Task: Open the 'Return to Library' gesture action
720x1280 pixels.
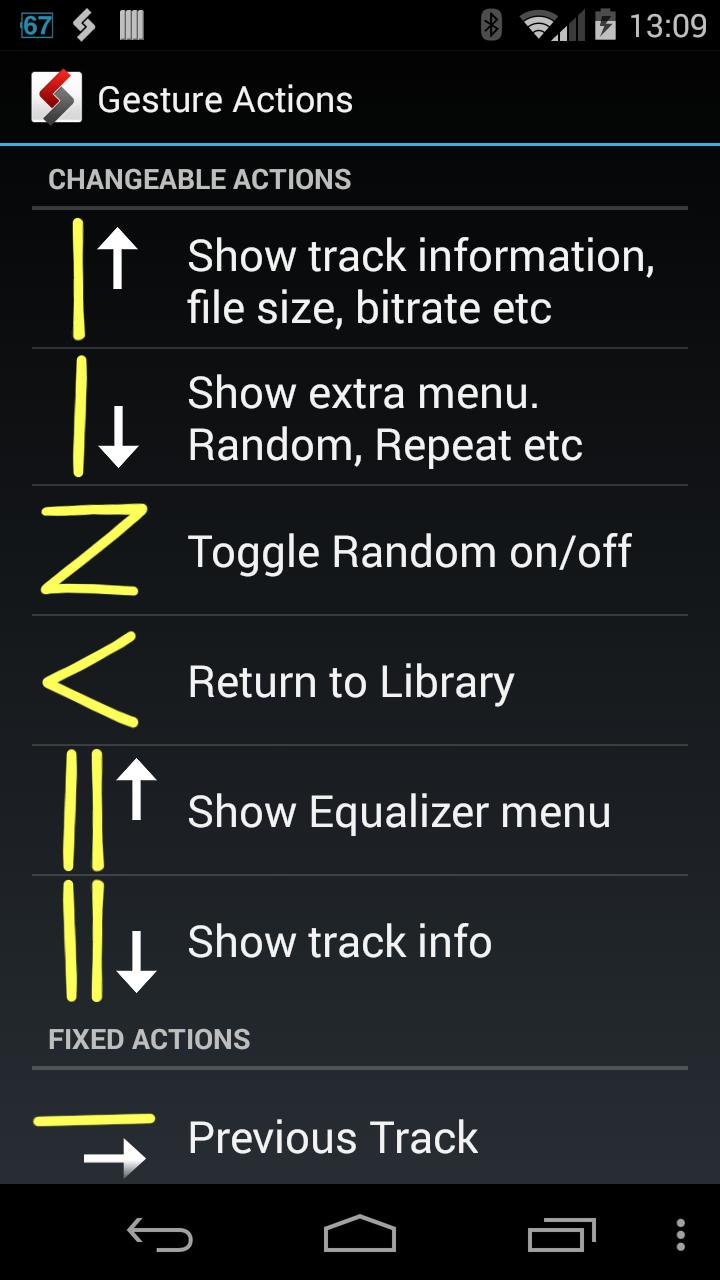Action: coord(360,682)
